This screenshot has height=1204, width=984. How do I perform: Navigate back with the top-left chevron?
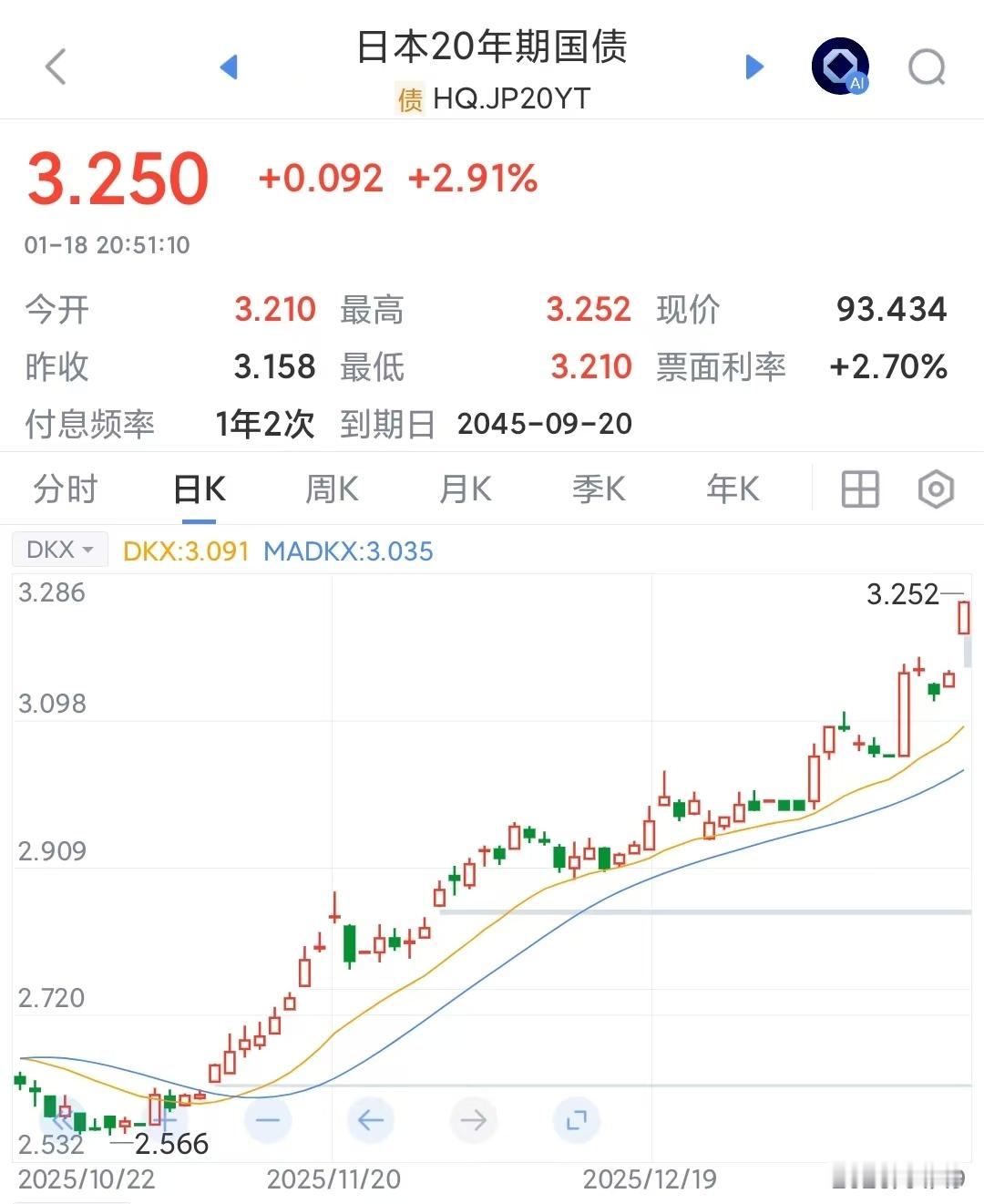(55, 66)
